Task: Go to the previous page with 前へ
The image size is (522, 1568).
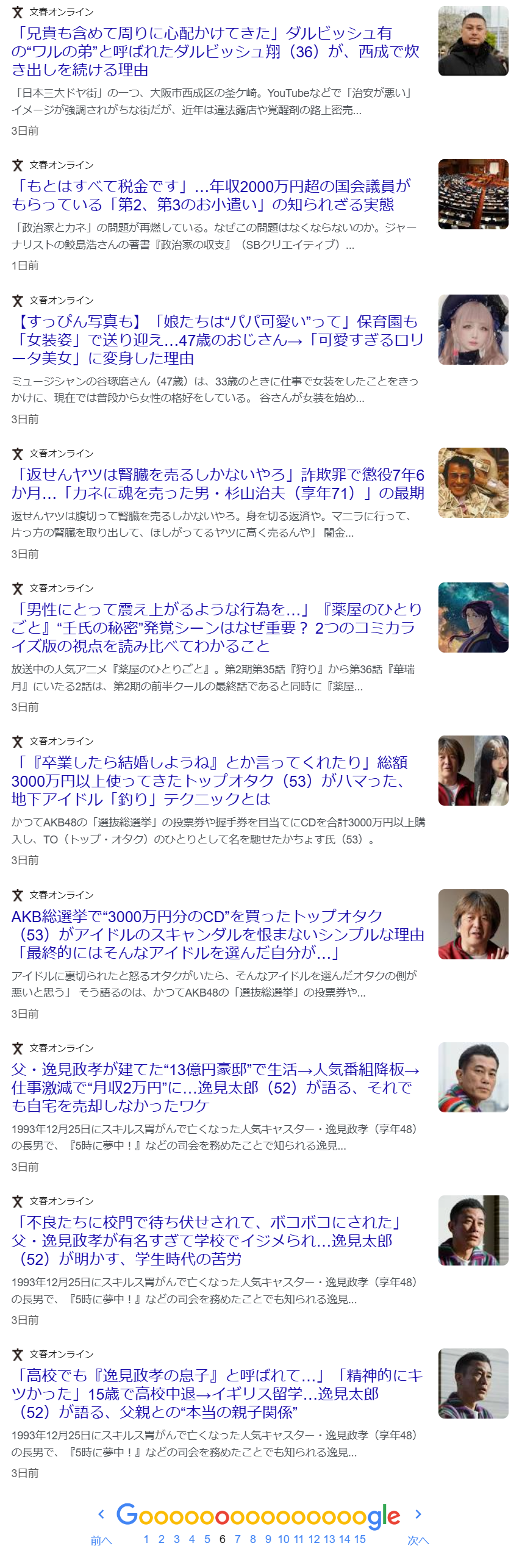Action: coord(101,1540)
